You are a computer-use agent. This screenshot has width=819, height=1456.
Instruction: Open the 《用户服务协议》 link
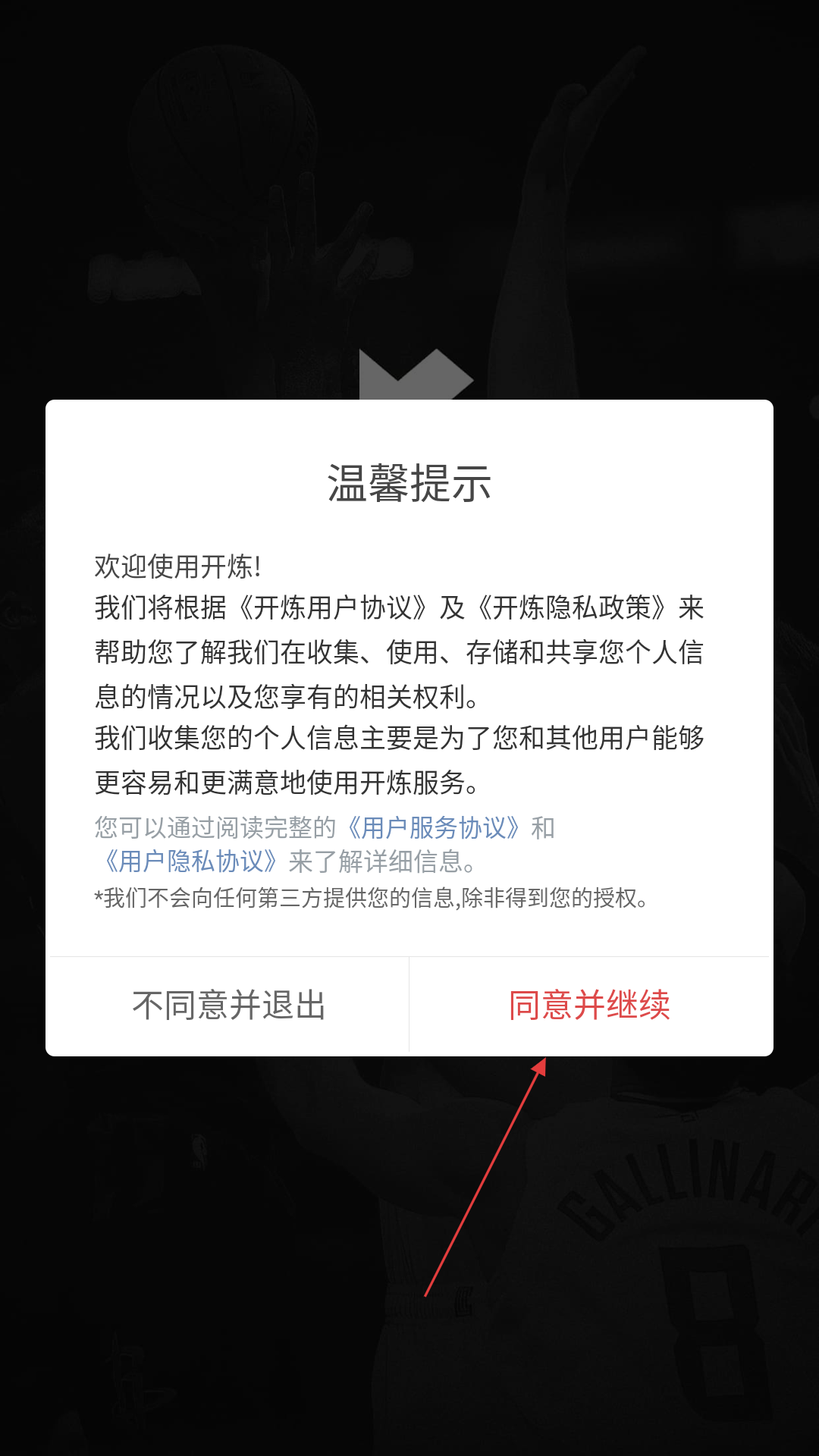point(433,827)
